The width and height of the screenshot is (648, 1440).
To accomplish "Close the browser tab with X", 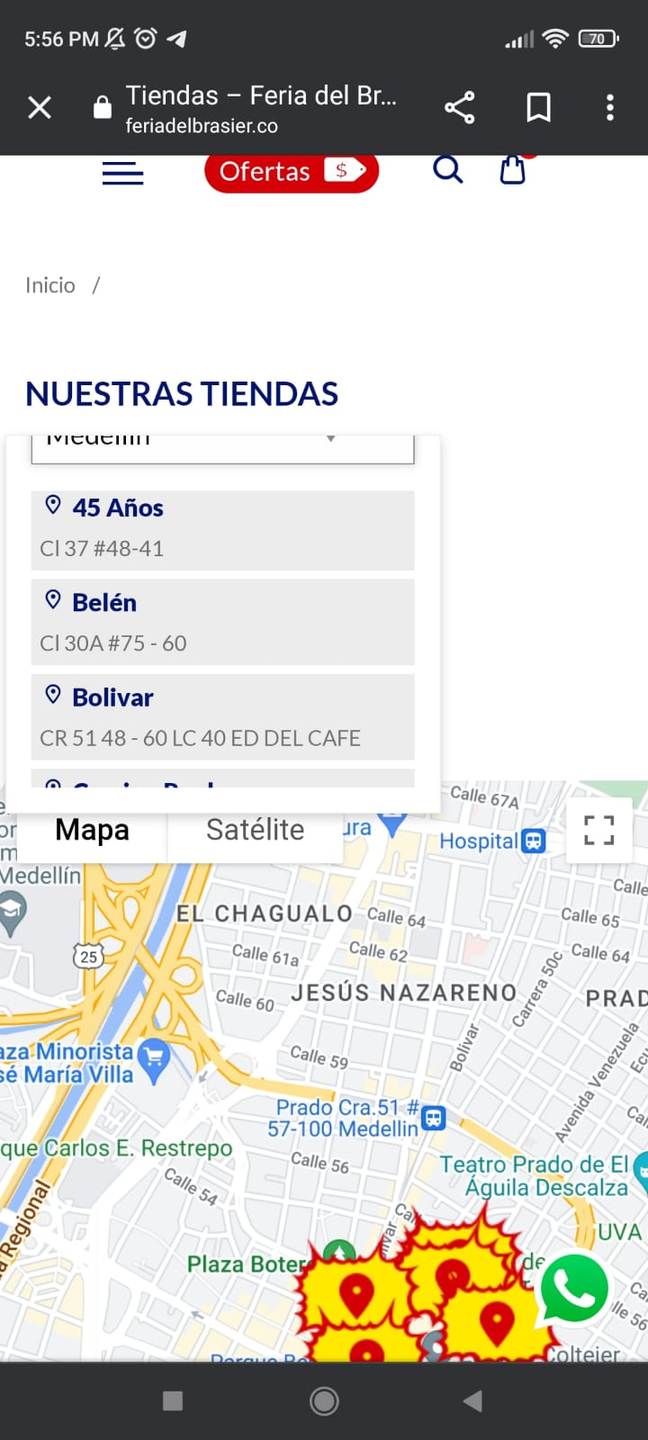I will coord(39,107).
